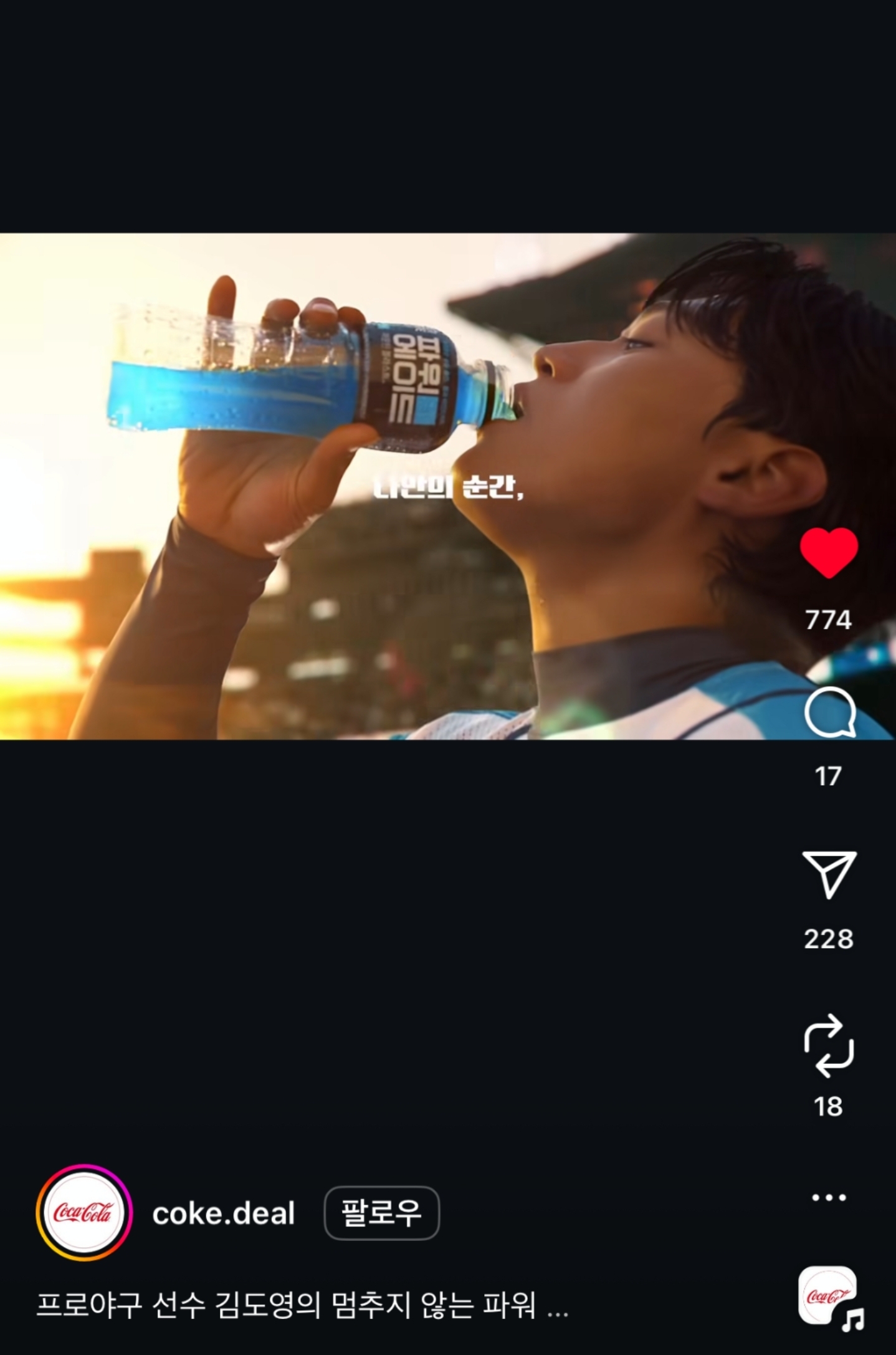Open the audio track thumbnail
The height and width of the screenshot is (1355, 896).
tap(829, 1296)
